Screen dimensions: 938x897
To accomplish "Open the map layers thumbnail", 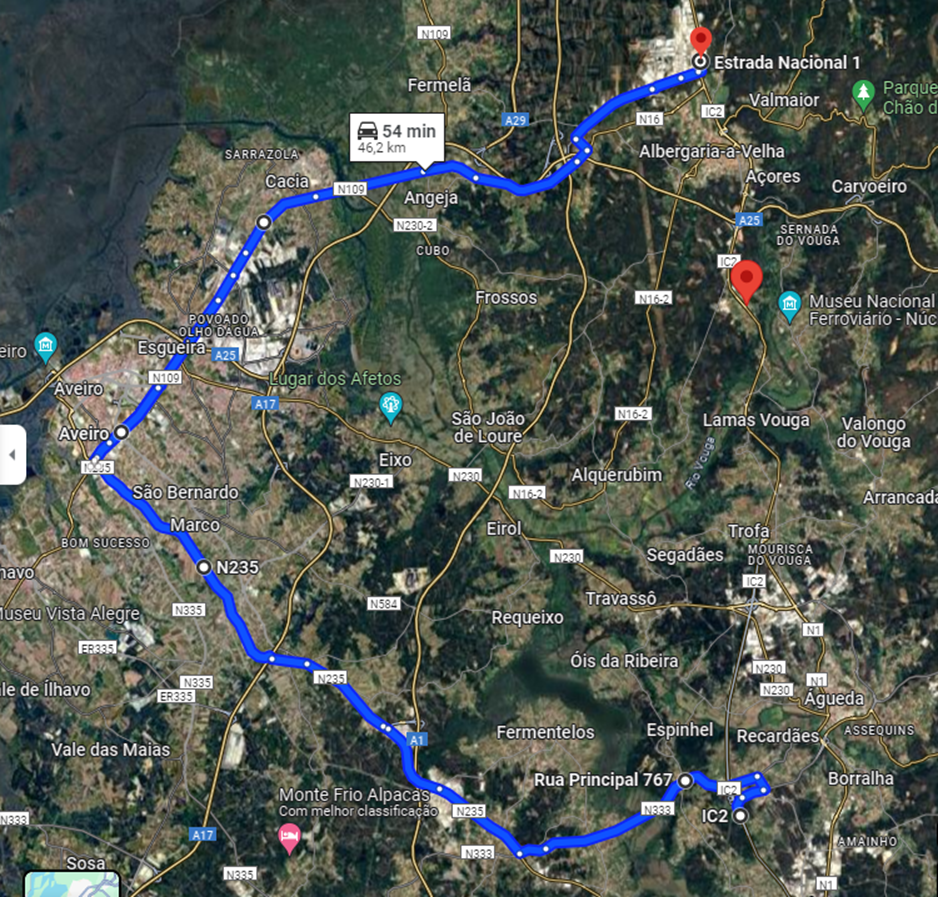I will (x=72, y=884).
